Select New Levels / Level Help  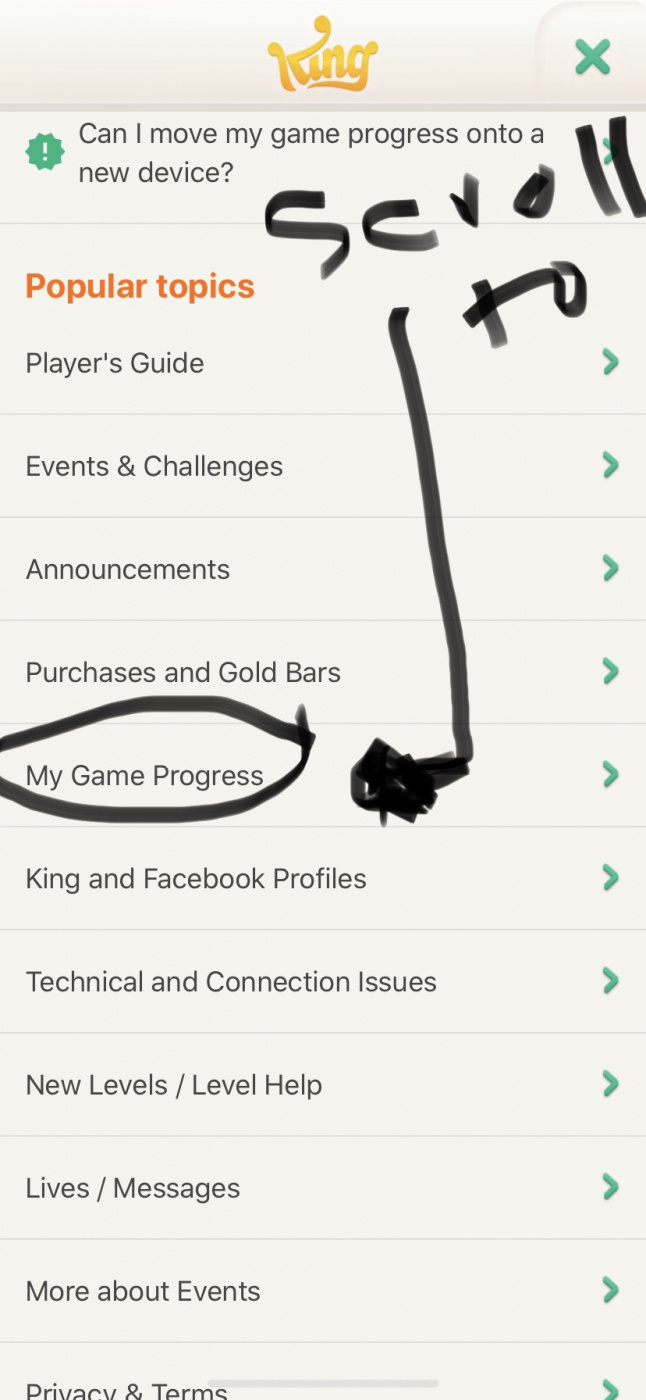tap(174, 1084)
